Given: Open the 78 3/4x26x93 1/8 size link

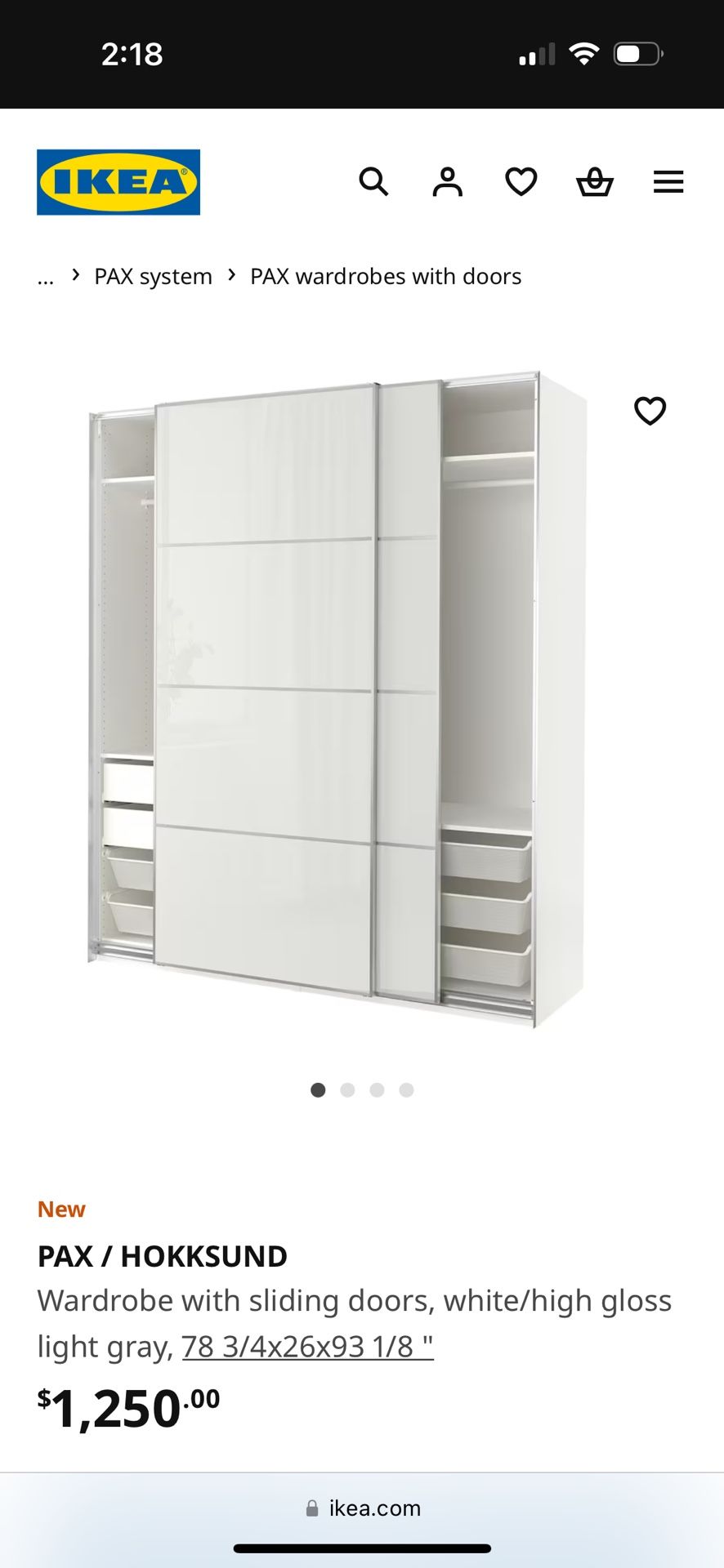Looking at the screenshot, I should 307,1347.
